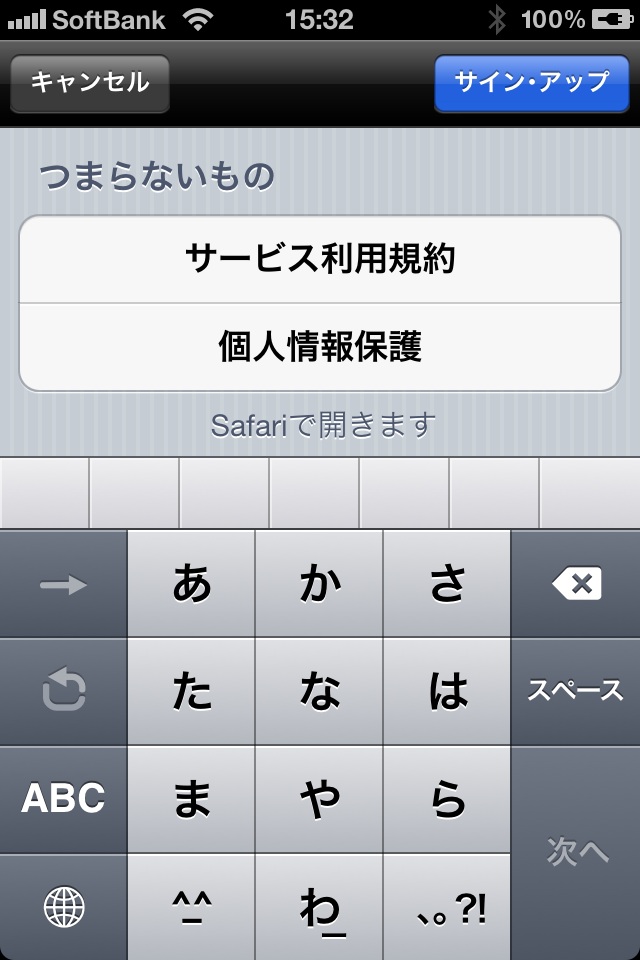640x960 pixels.
Task: Switch keyboard language with the globe key
Action: point(64,906)
